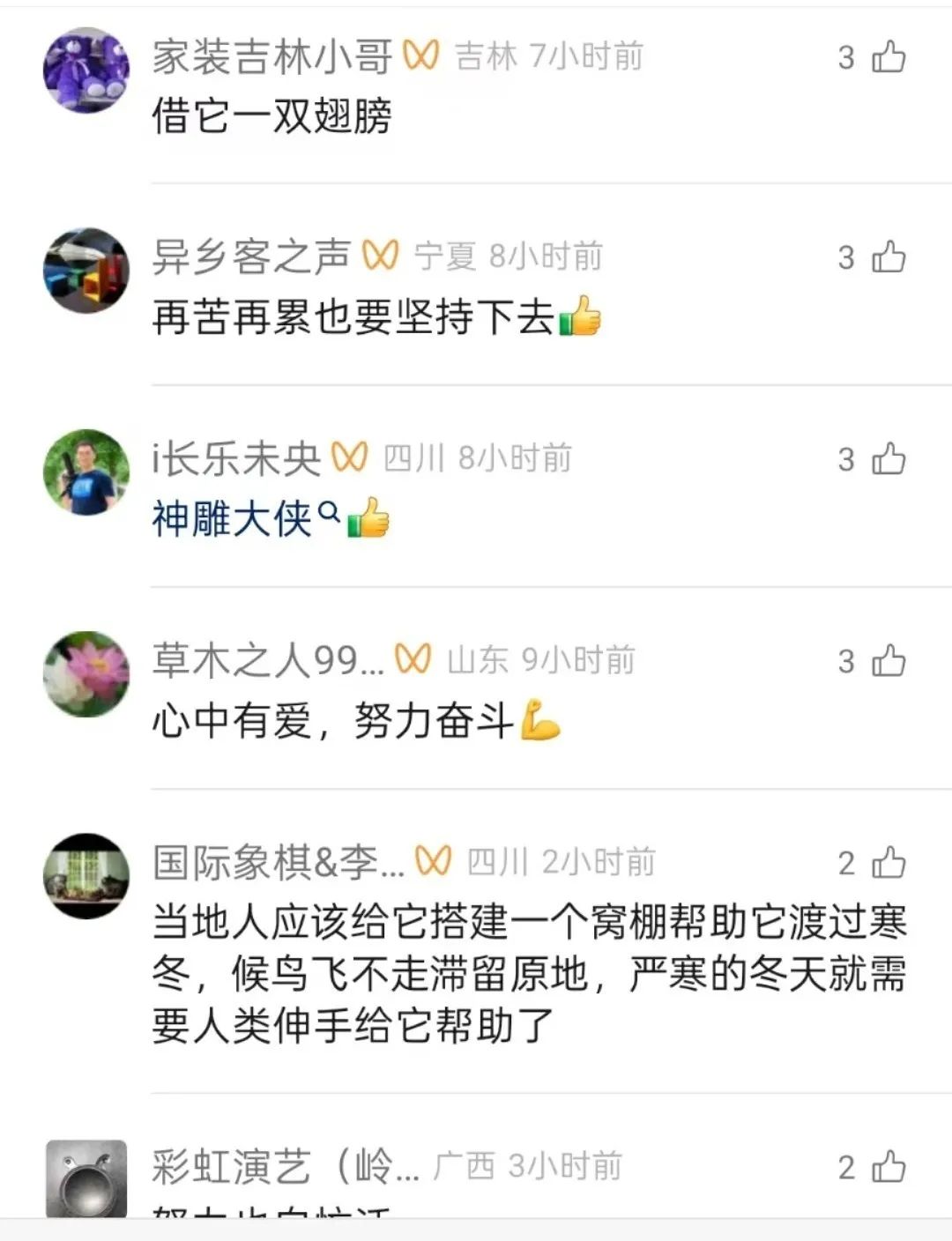Open 彩虹演艺's profile avatar
This screenshot has width=952, height=1241.
(x=86, y=1179)
